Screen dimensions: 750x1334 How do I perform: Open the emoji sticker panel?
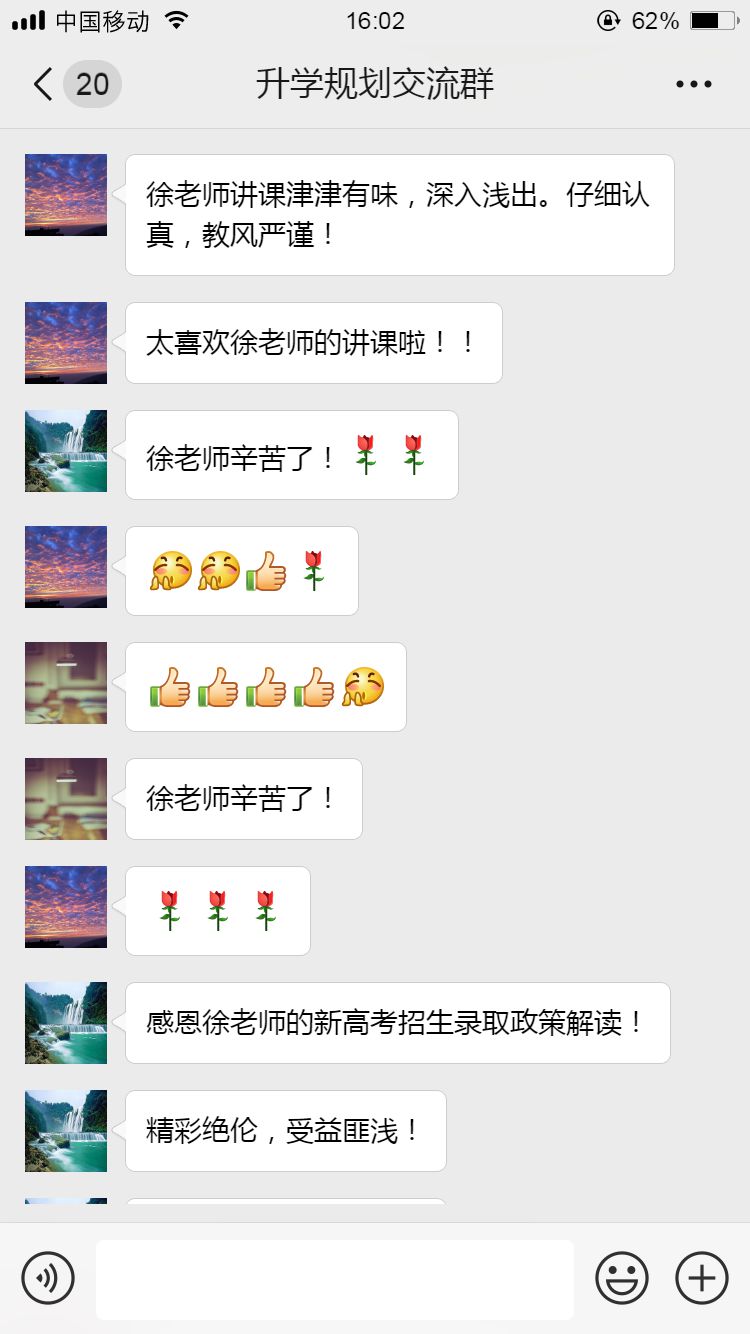point(622,1278)
